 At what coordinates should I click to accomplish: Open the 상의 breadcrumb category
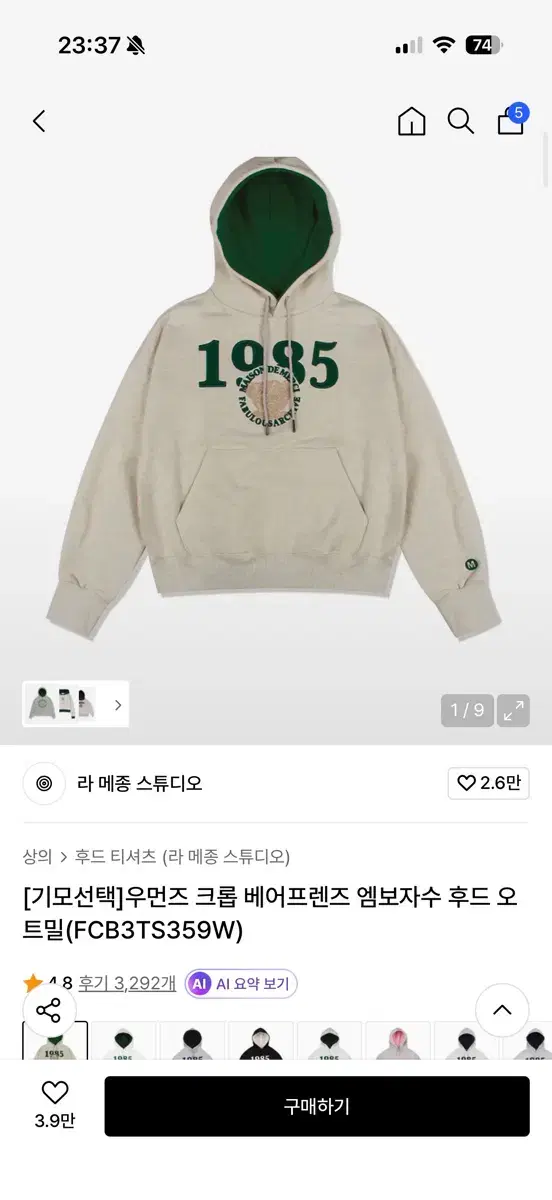point(37,856)
